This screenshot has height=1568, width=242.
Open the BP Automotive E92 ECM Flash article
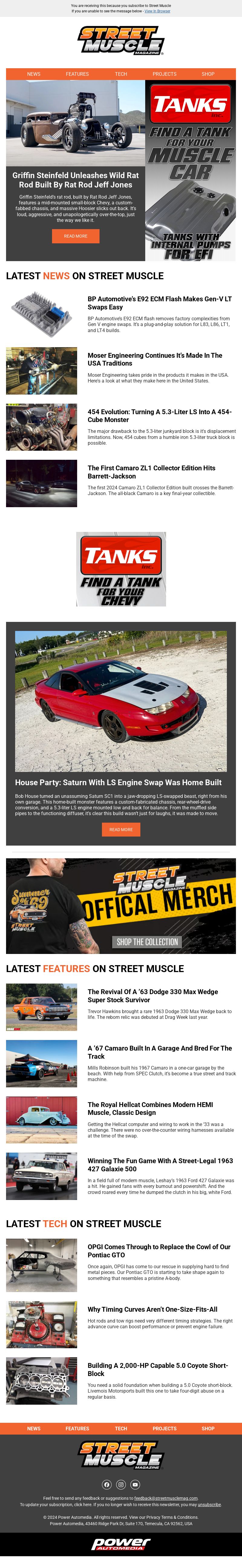click(x=159, y=303)
